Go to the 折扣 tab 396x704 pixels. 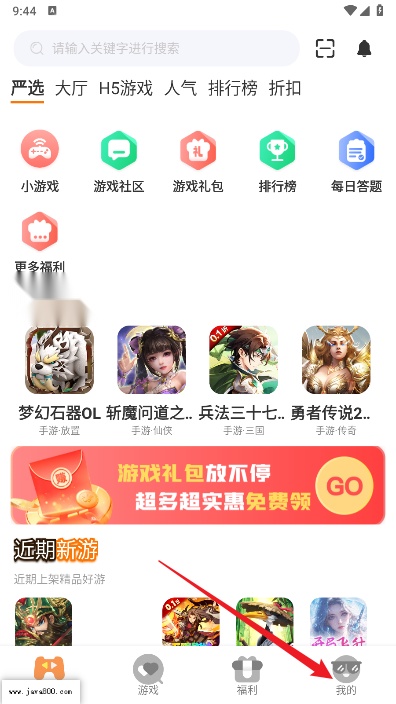[x=285, y=88]
